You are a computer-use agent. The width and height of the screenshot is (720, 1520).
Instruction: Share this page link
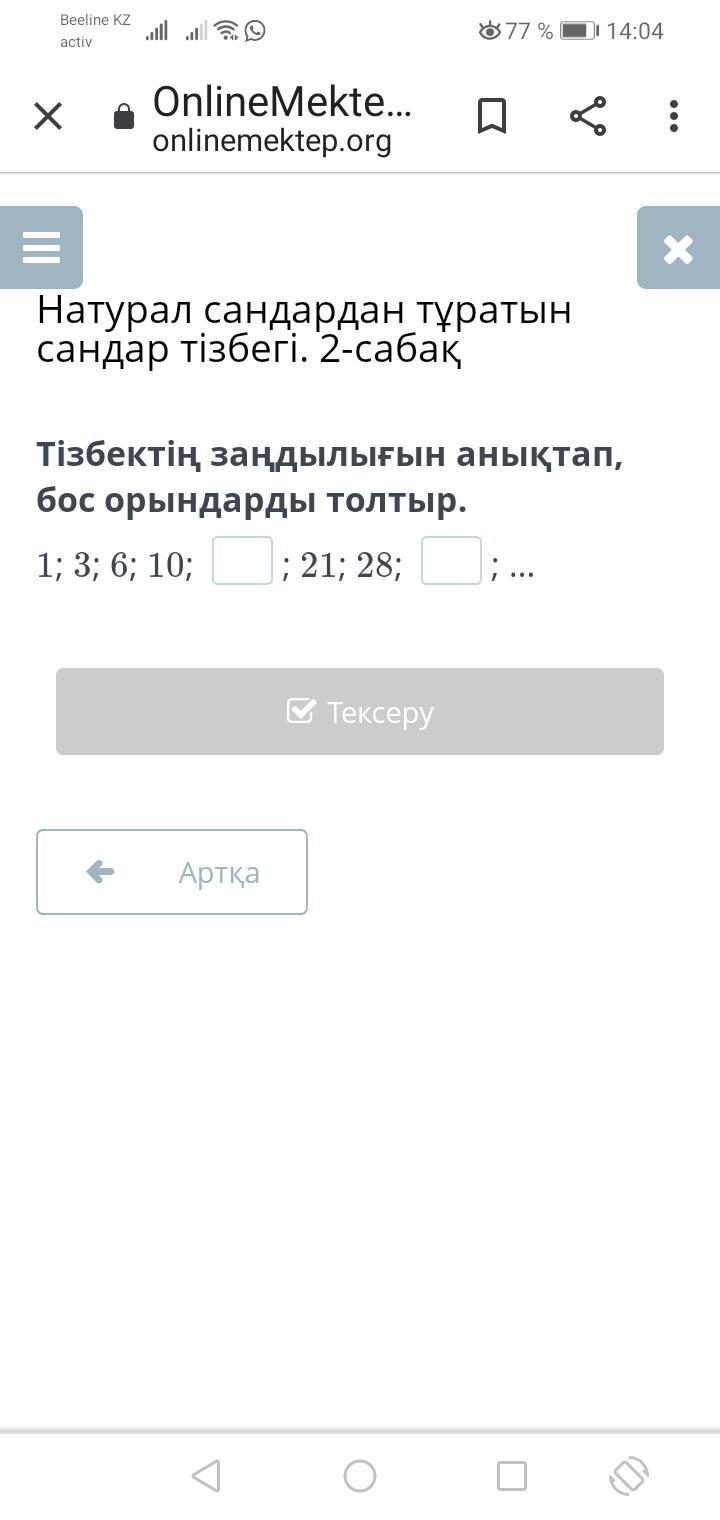(x=588, y=116)
